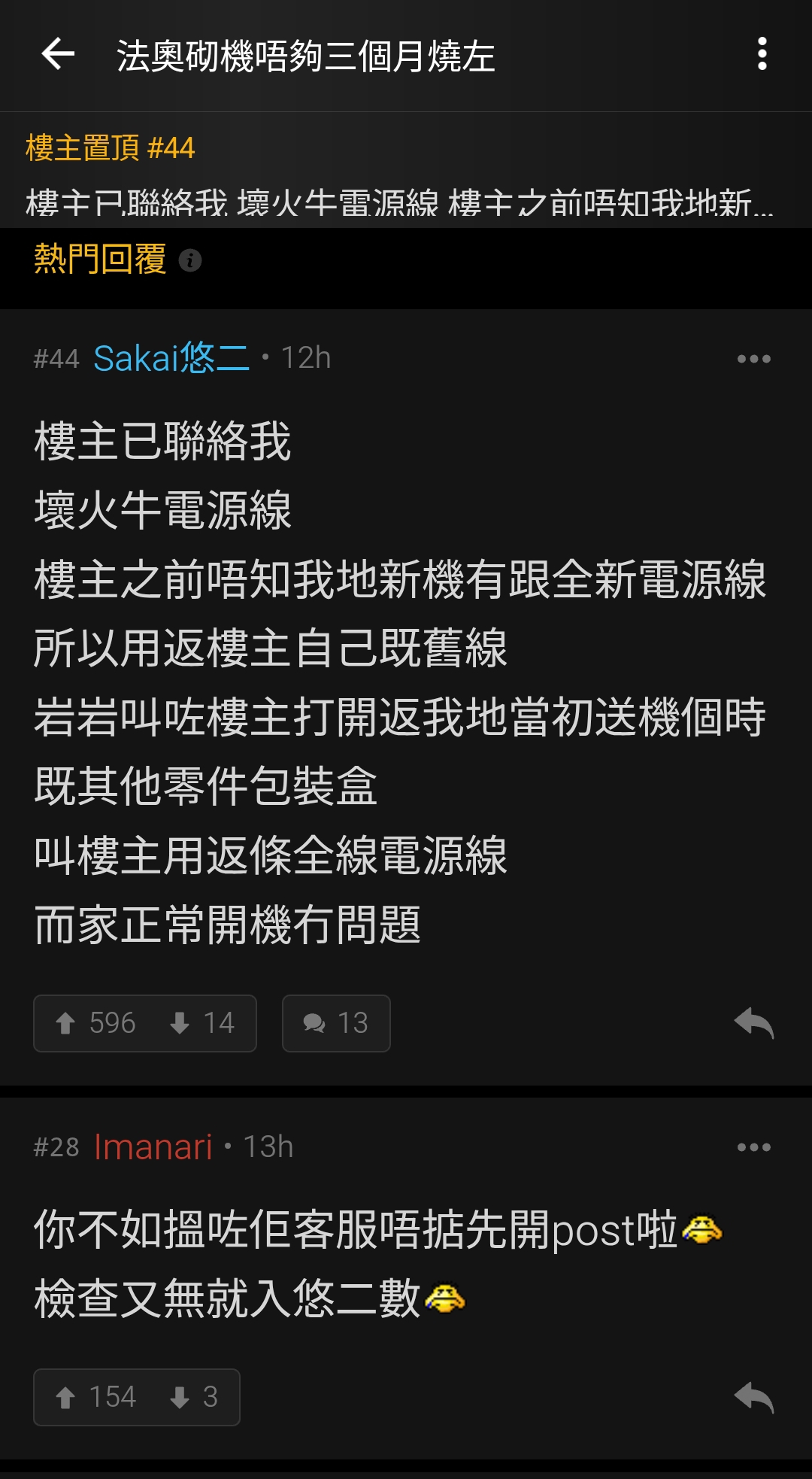The image size is (812, 1479).
Task: Downvote Imanari's reply
Action: (x=194, y=1397)
